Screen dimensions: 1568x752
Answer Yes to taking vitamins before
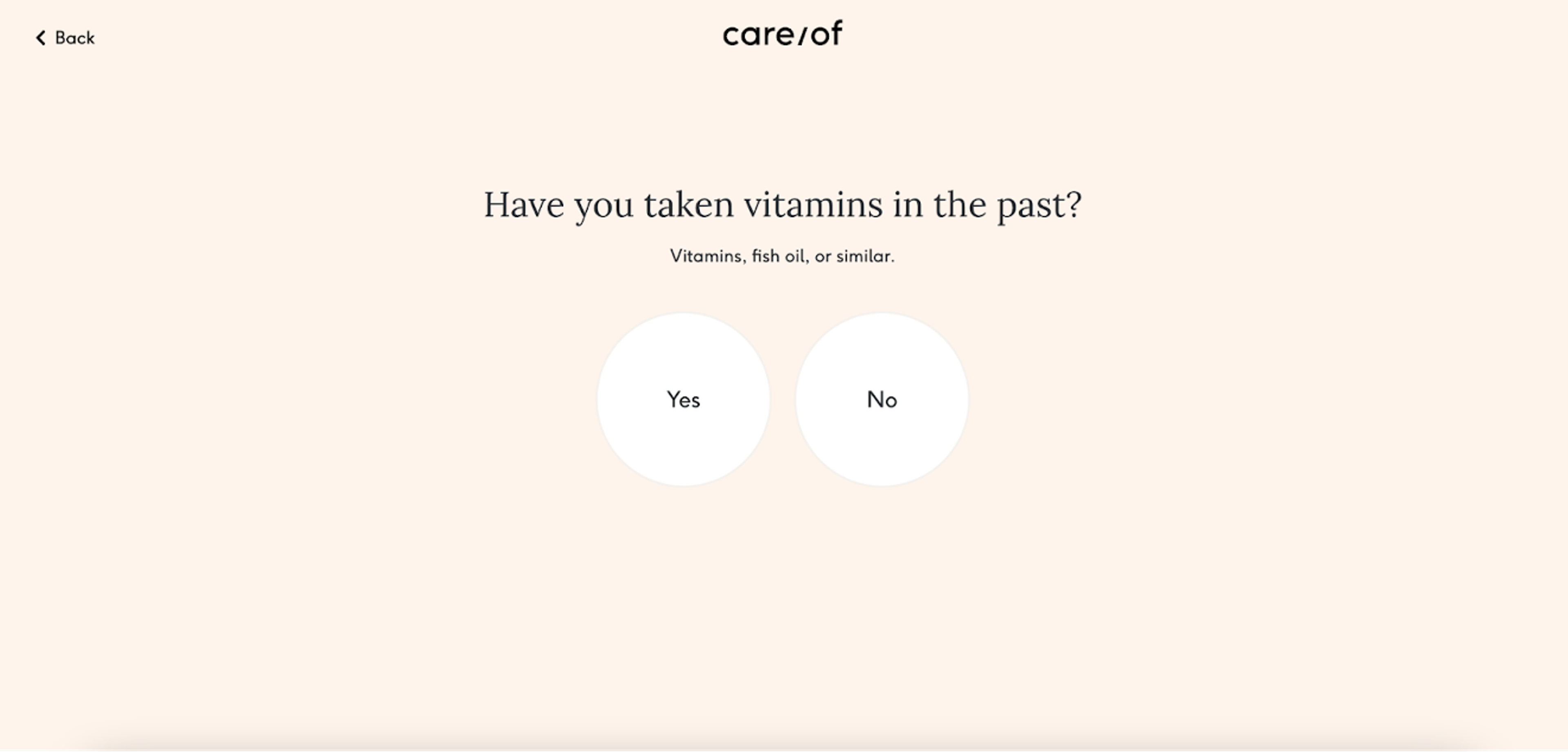coord(683,400)
